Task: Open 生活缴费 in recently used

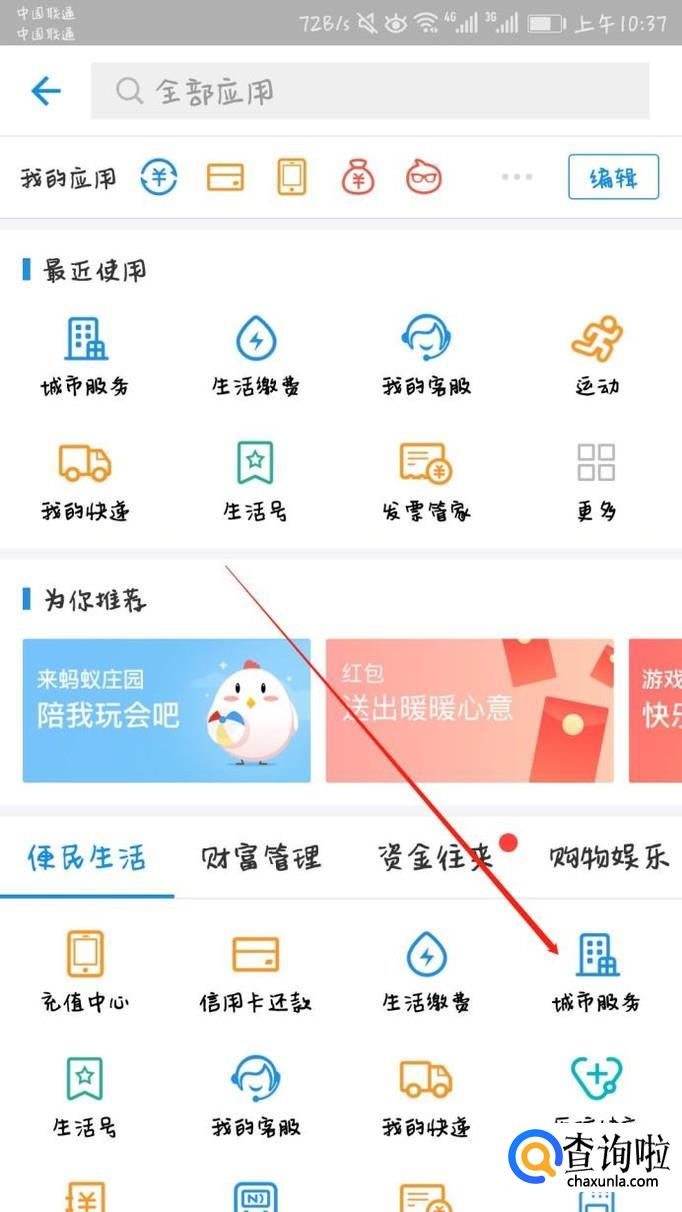Action: click(256, 355)
